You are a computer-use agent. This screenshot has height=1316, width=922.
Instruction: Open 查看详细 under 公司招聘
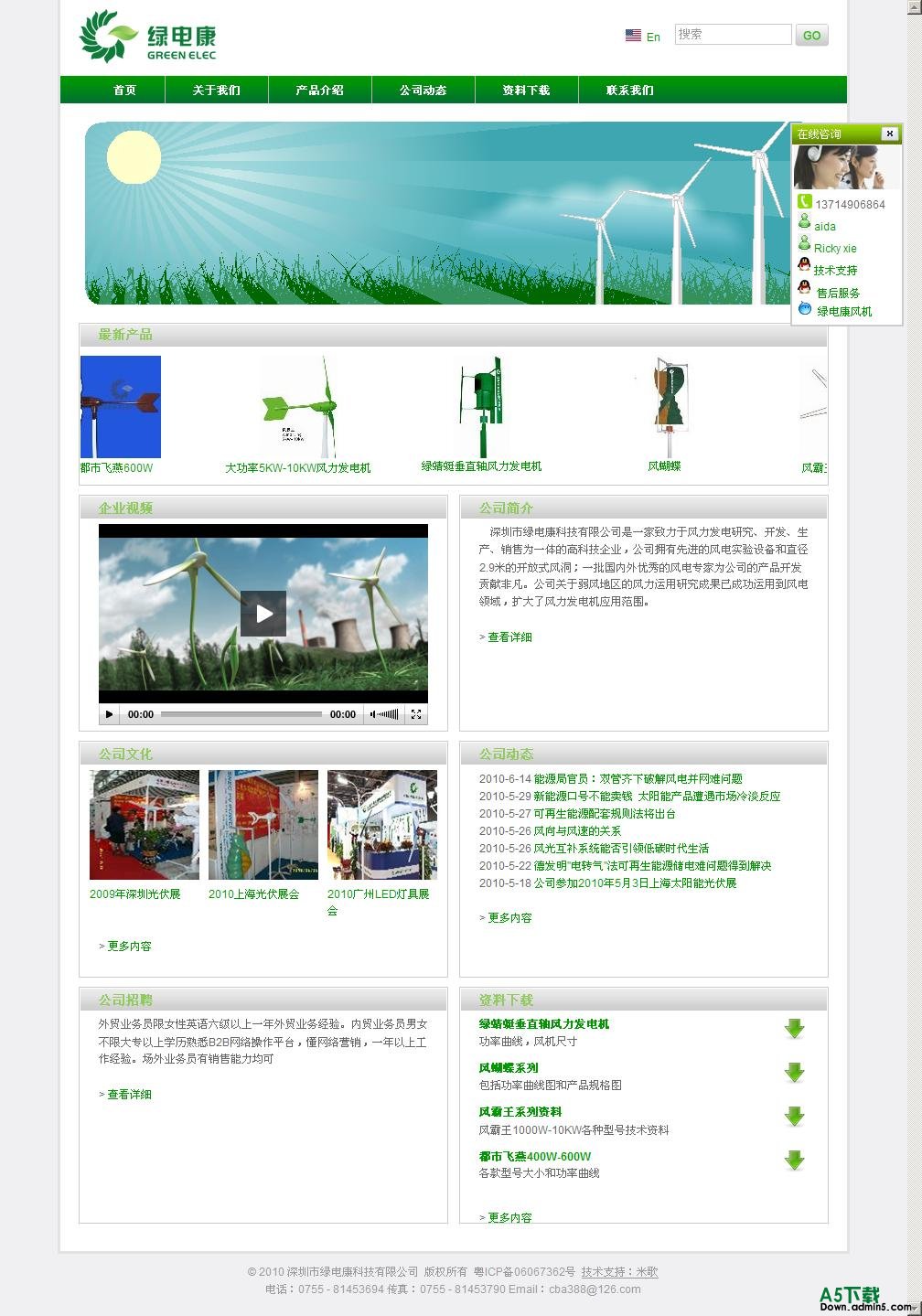point(129,1094)
